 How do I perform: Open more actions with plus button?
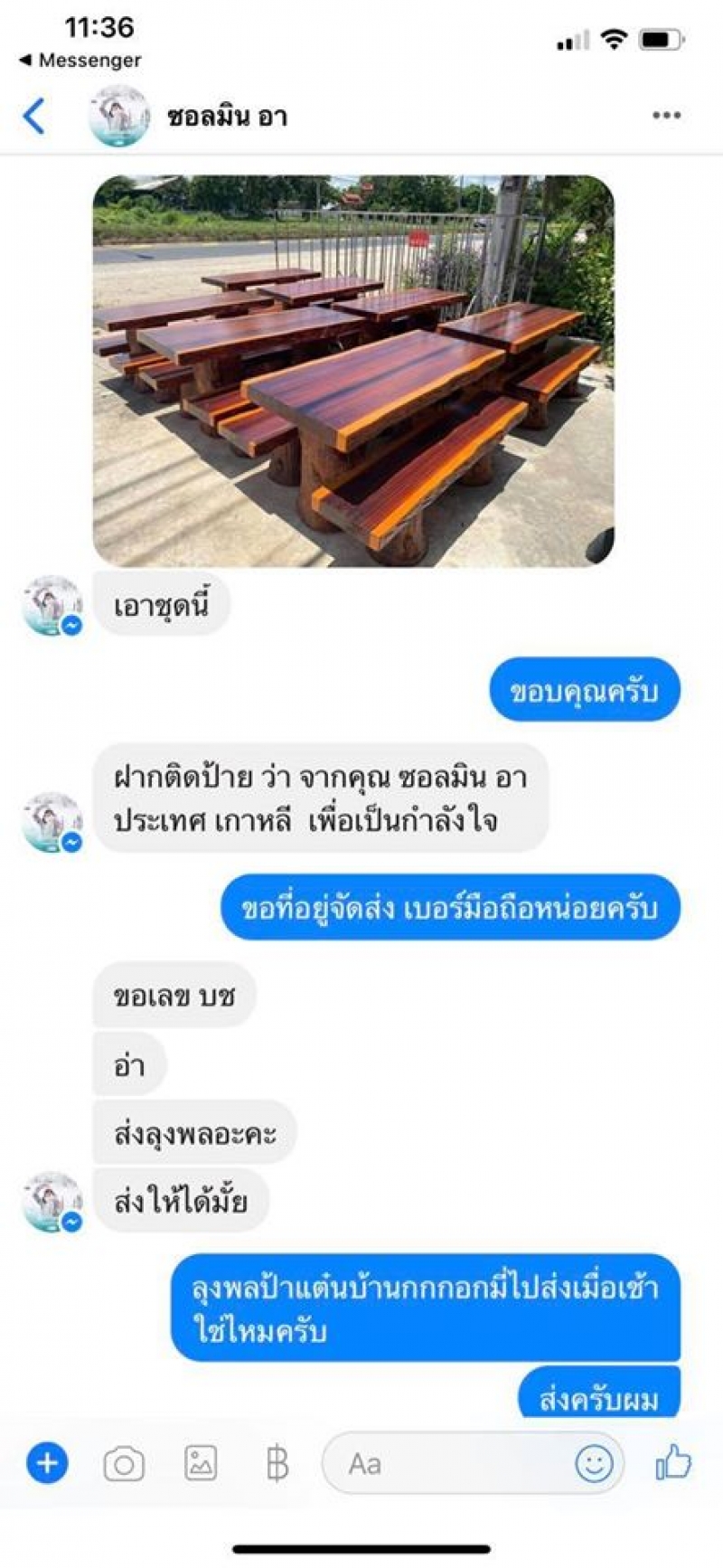(47, 1463)
